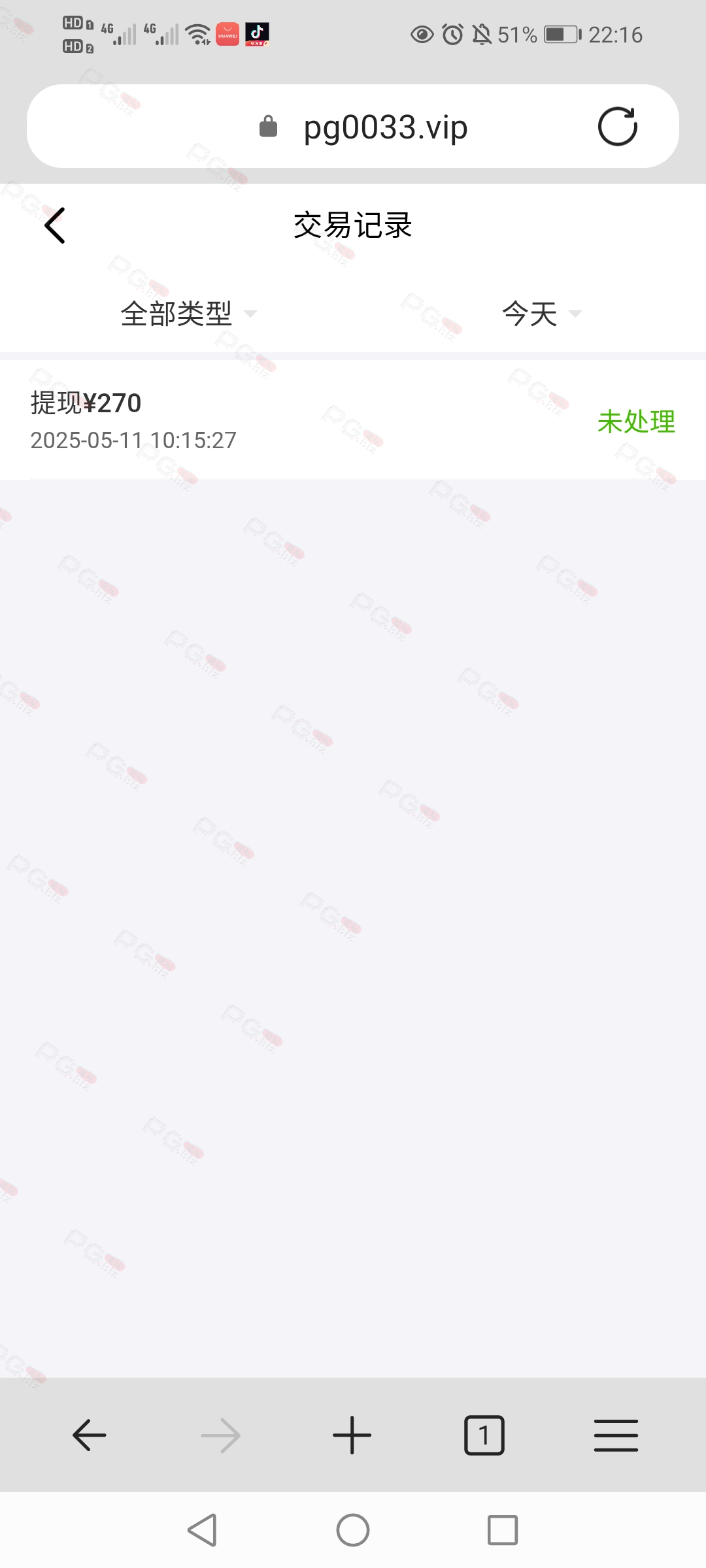Show the open tabs switcher
The image size is (706, 1568).
(x=484, y=1435)
